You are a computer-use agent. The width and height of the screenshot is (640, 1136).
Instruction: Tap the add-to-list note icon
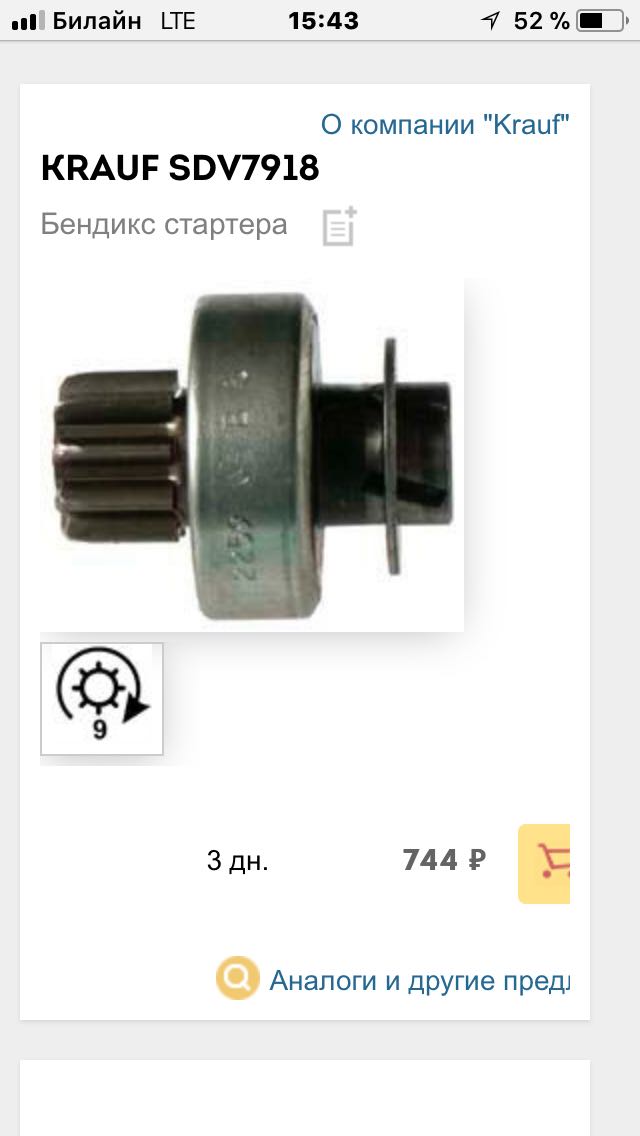[x=340, y=226]
